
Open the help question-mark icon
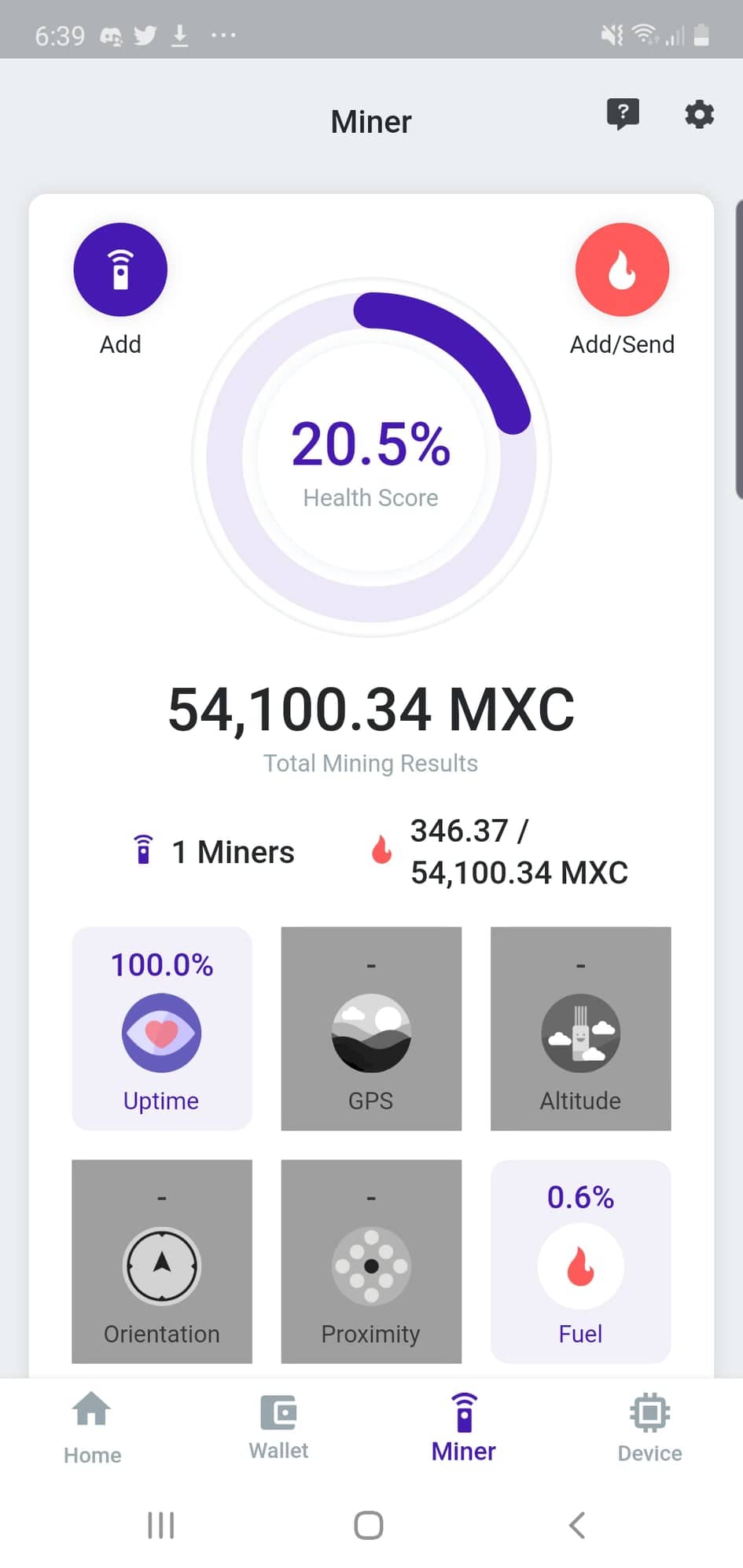click(x=623, y=115)
